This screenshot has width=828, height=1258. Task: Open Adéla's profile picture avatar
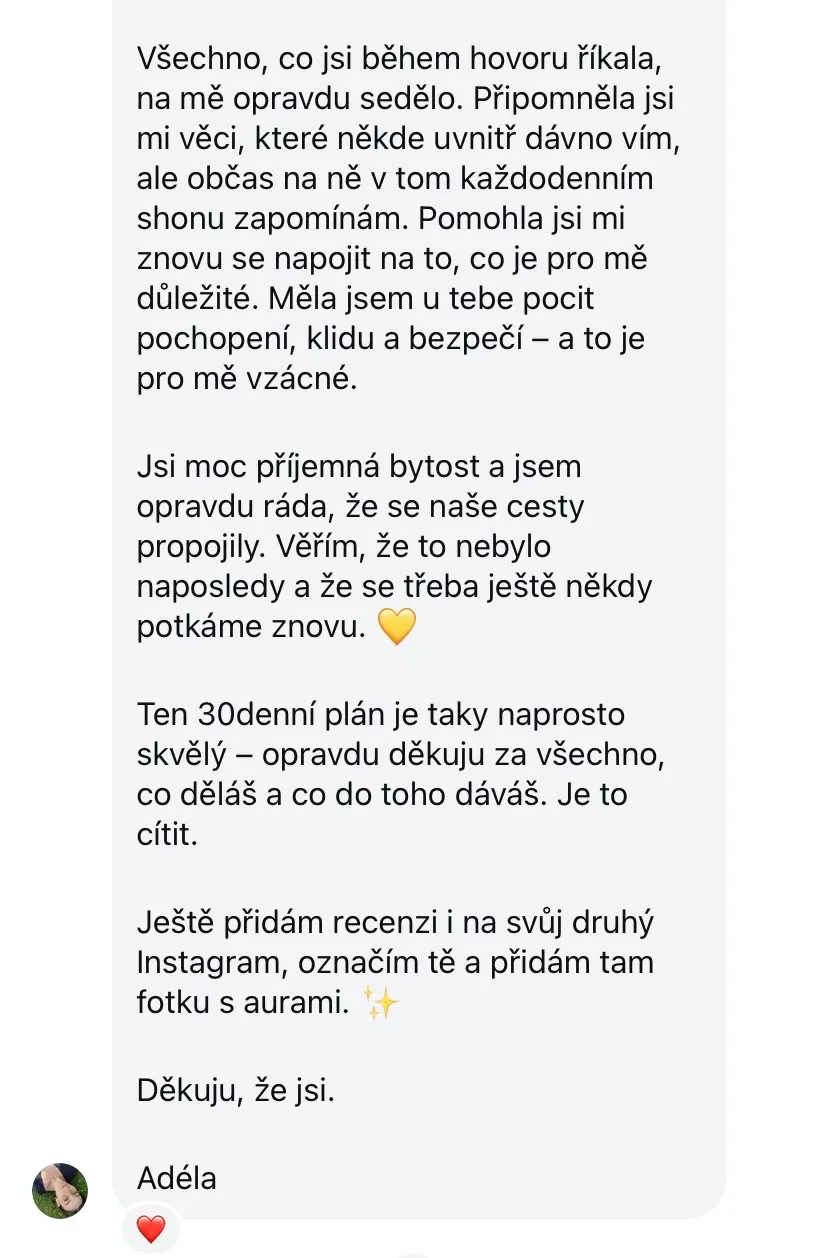(60, 1190)
